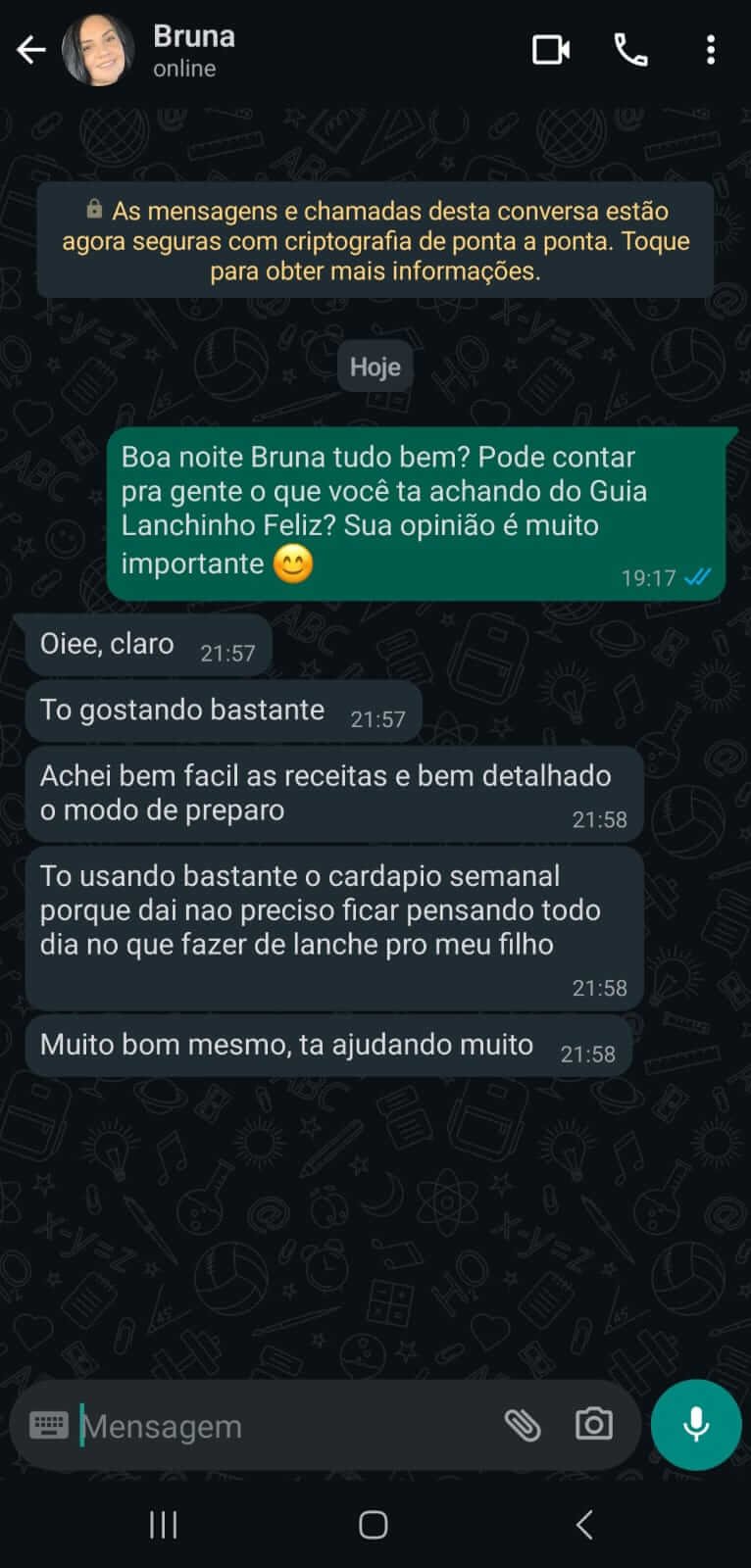Open the camera from the message bar
751x1568 pixels.
coord(593,1426)
